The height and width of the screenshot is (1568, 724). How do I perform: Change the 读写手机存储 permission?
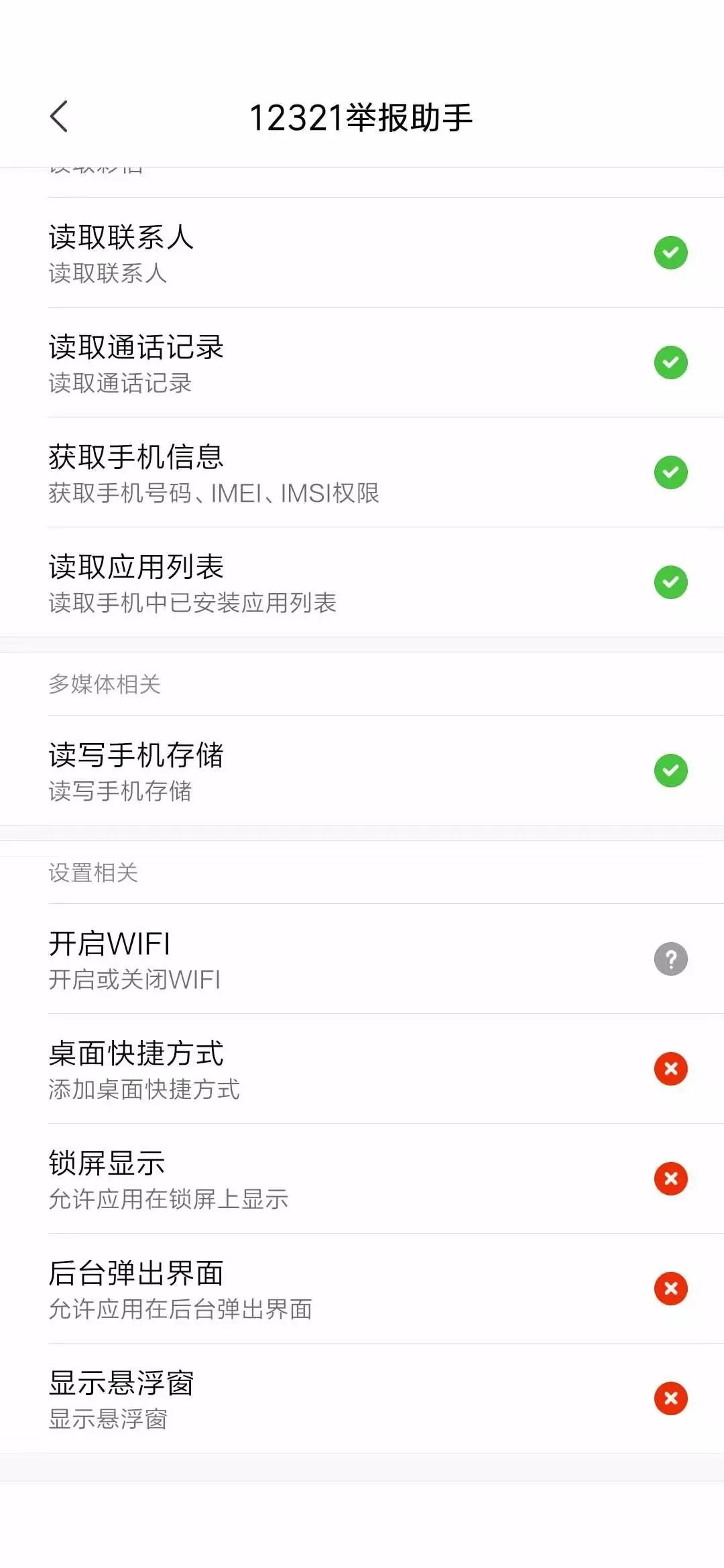(362, 771)
